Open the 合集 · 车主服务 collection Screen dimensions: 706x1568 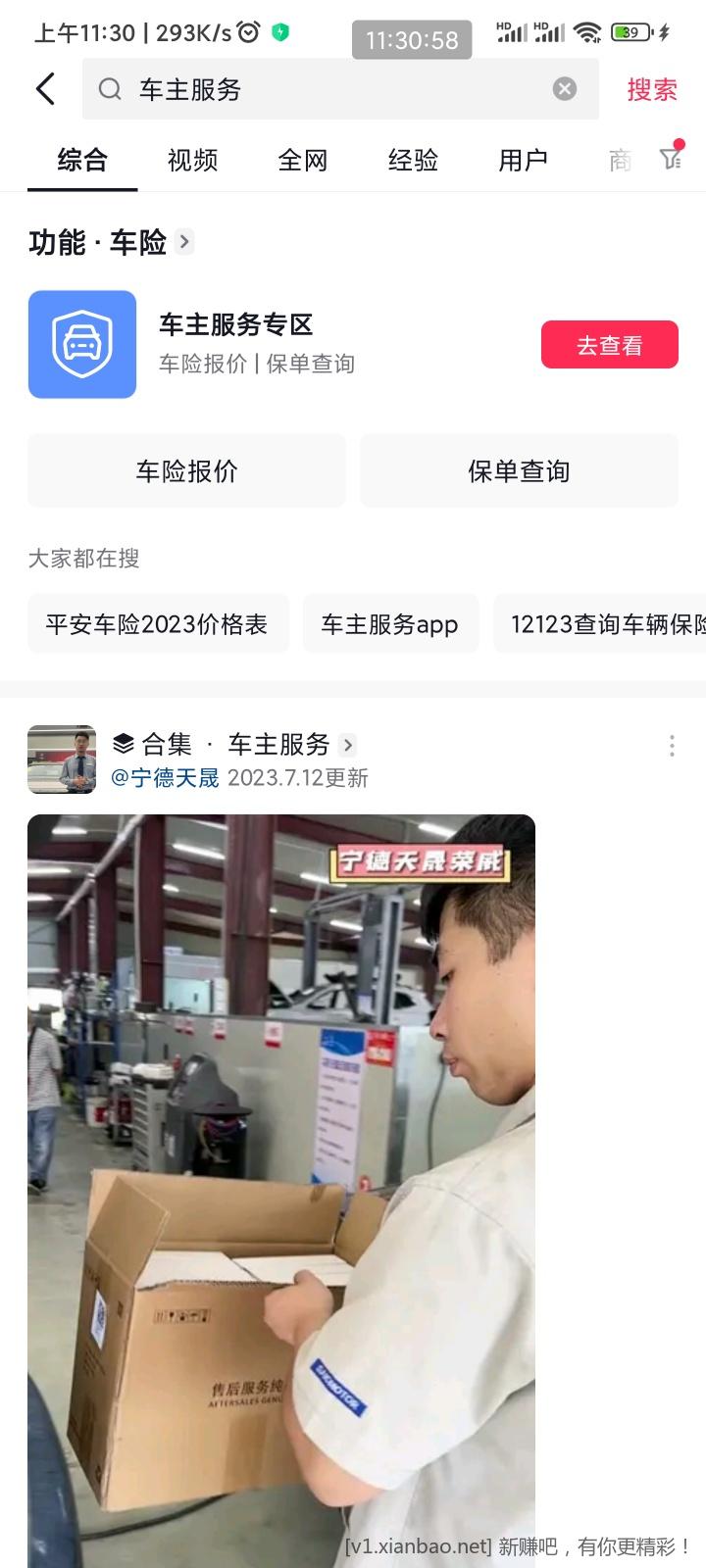point(278,745)
